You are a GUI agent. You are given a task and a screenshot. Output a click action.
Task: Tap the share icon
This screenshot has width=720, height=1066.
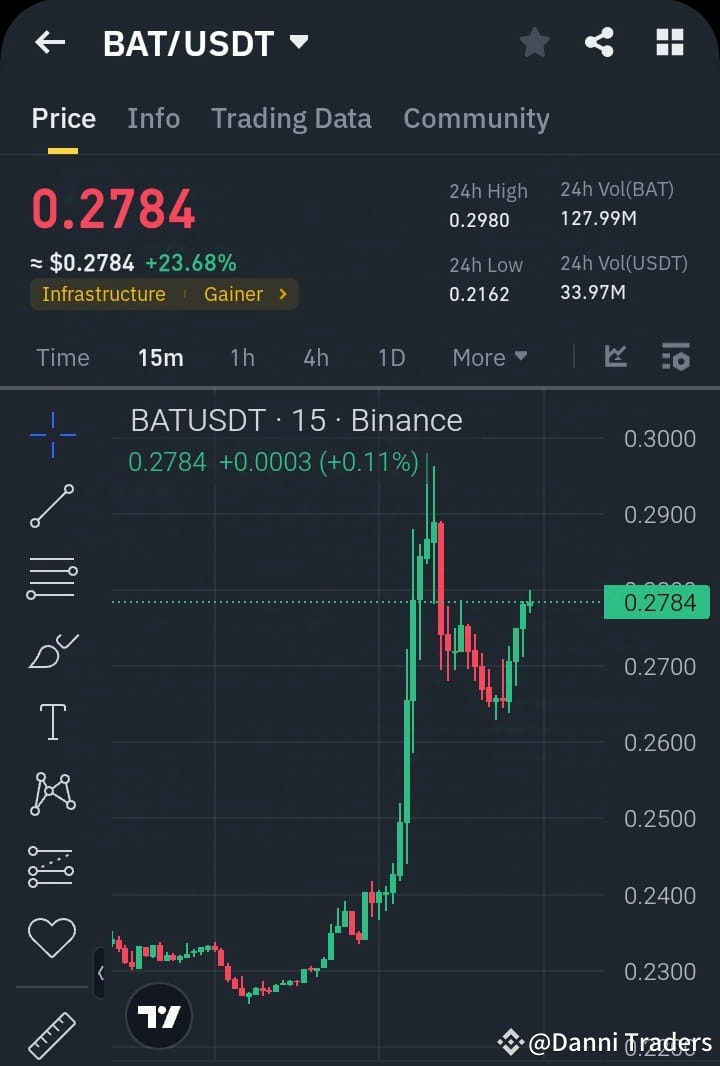[x=600, y=42]
